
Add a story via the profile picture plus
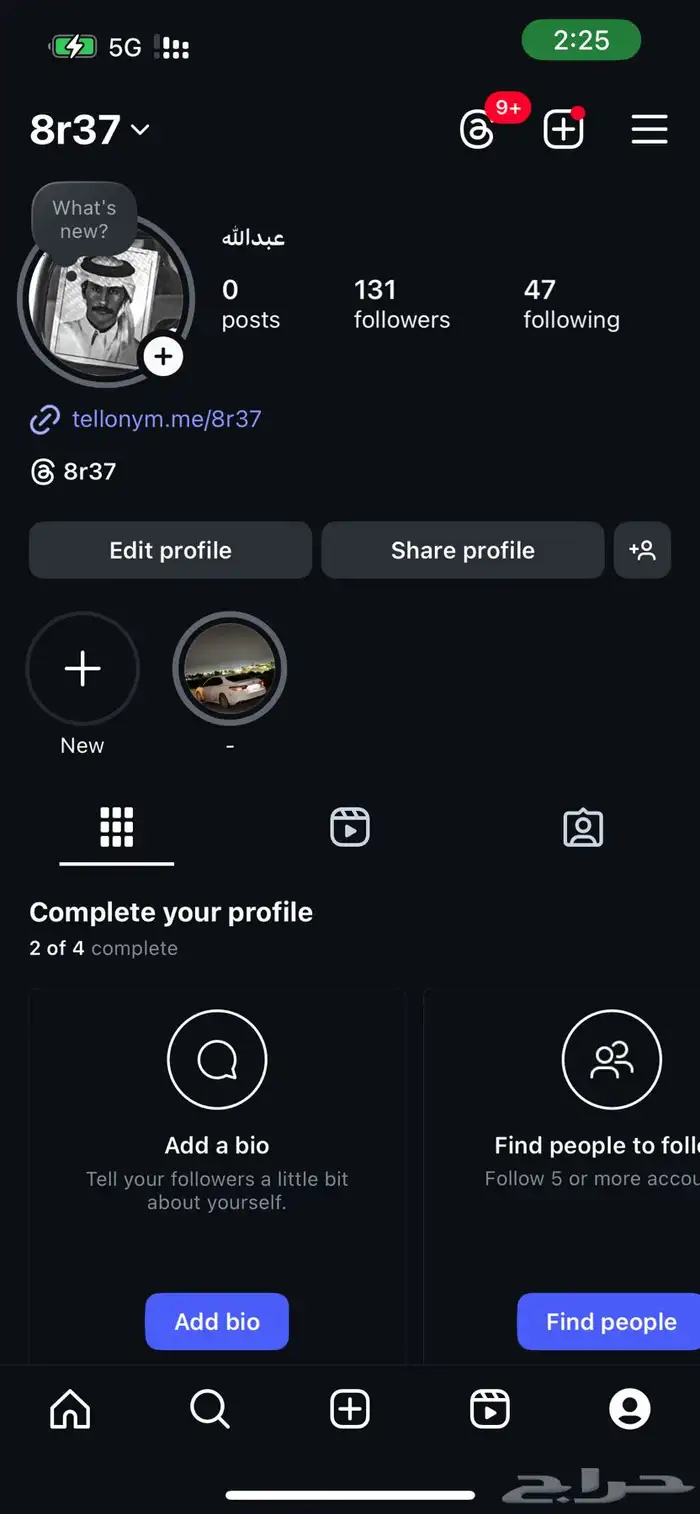coord(163,356)
